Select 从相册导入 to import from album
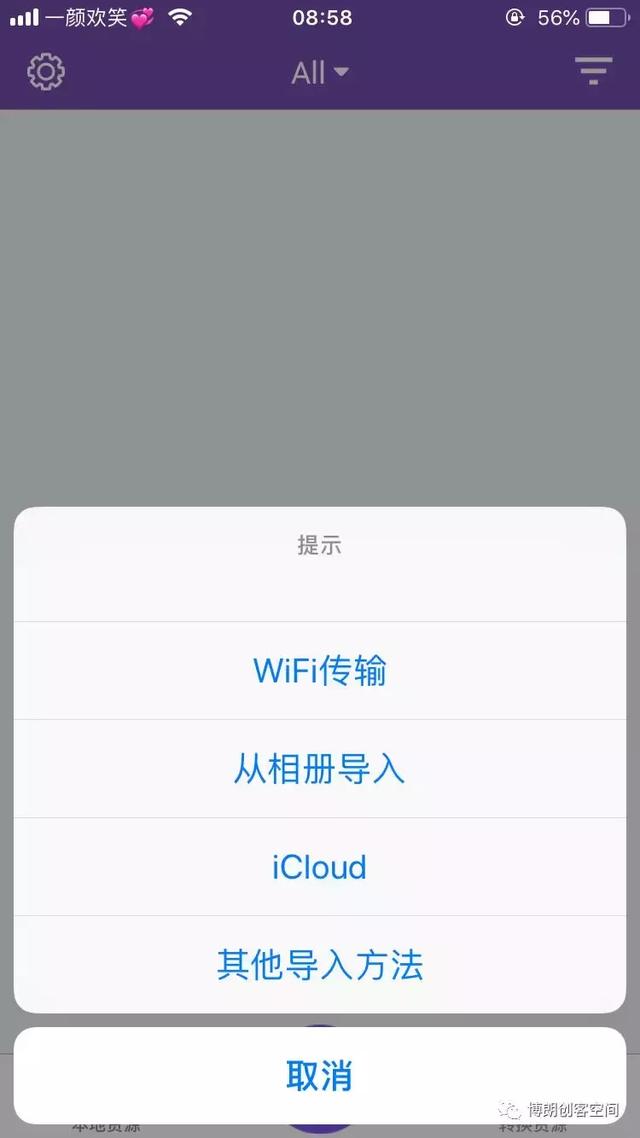Screen dimensions: 640x1138 point(320,769)
